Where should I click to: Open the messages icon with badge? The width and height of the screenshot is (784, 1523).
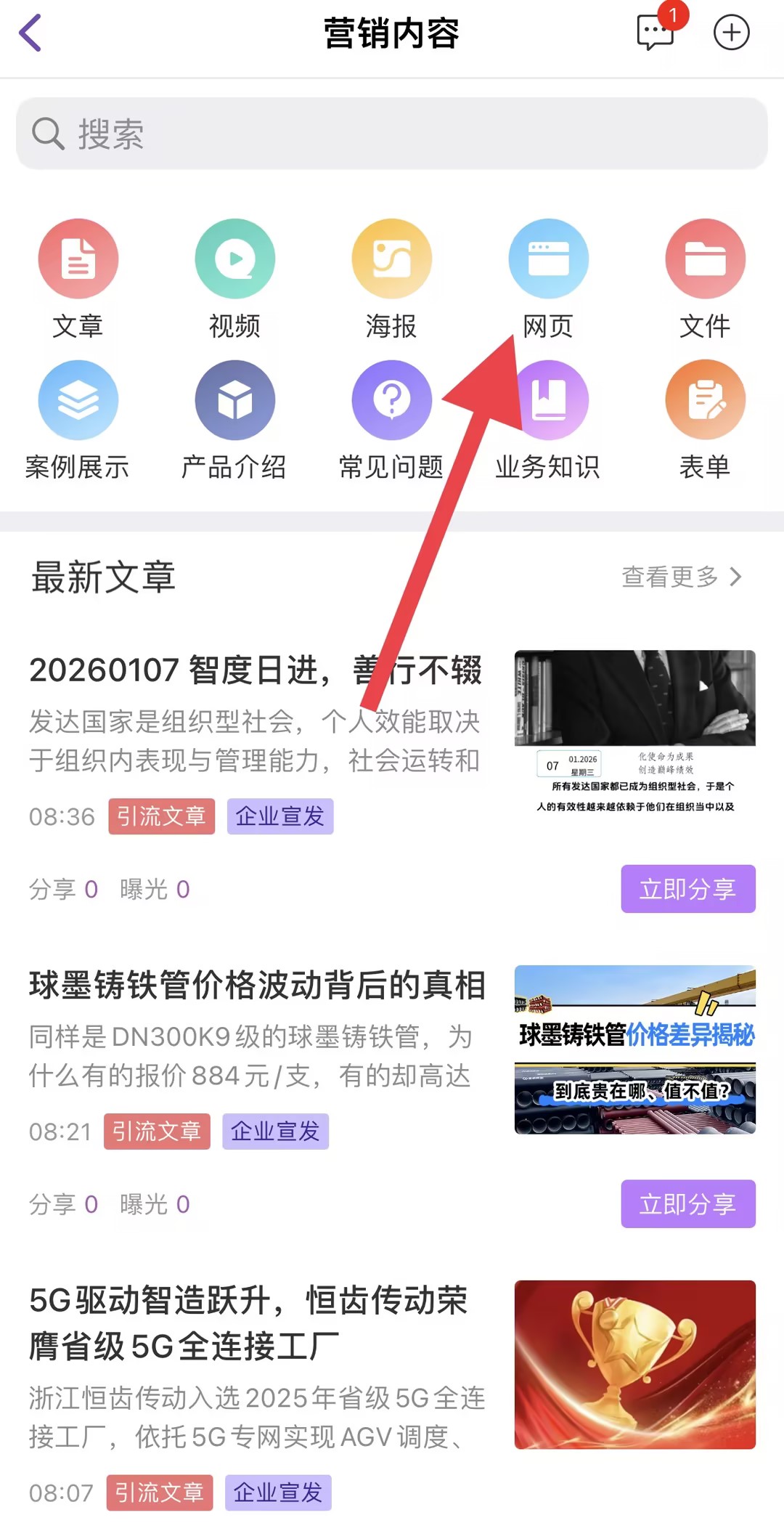click(656, 33)
